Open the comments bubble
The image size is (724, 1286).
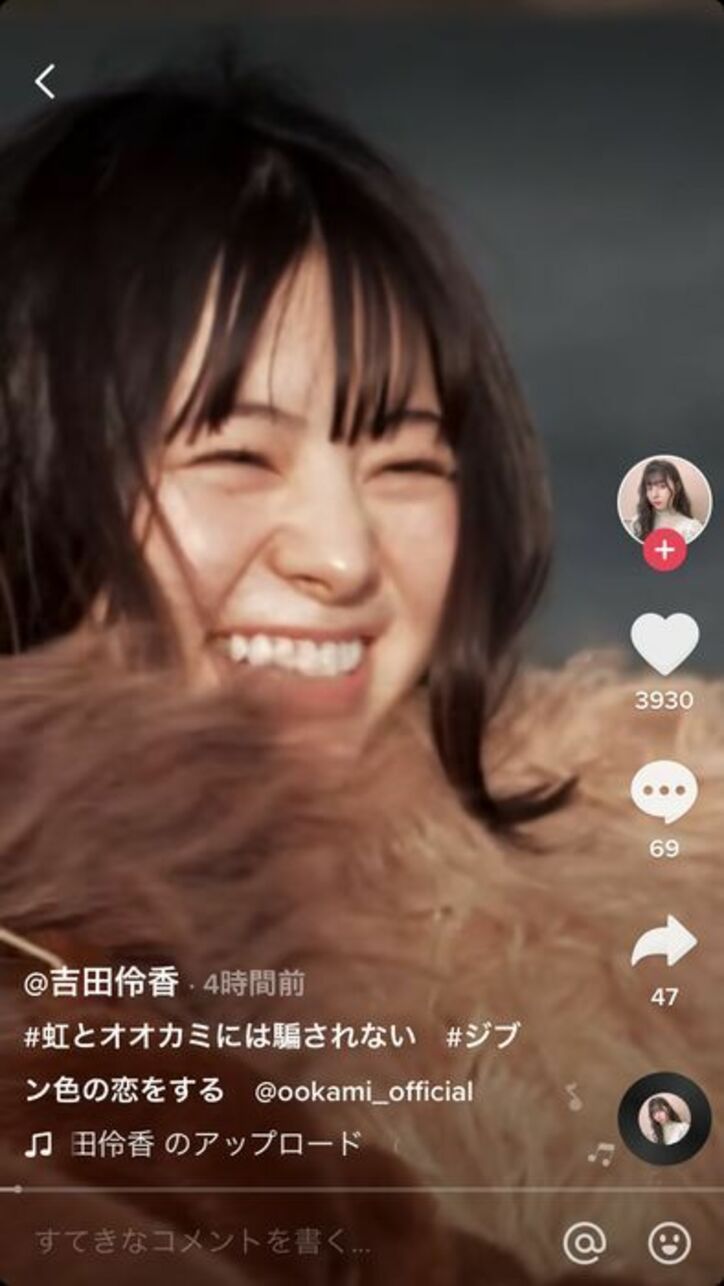coord(664,793)
